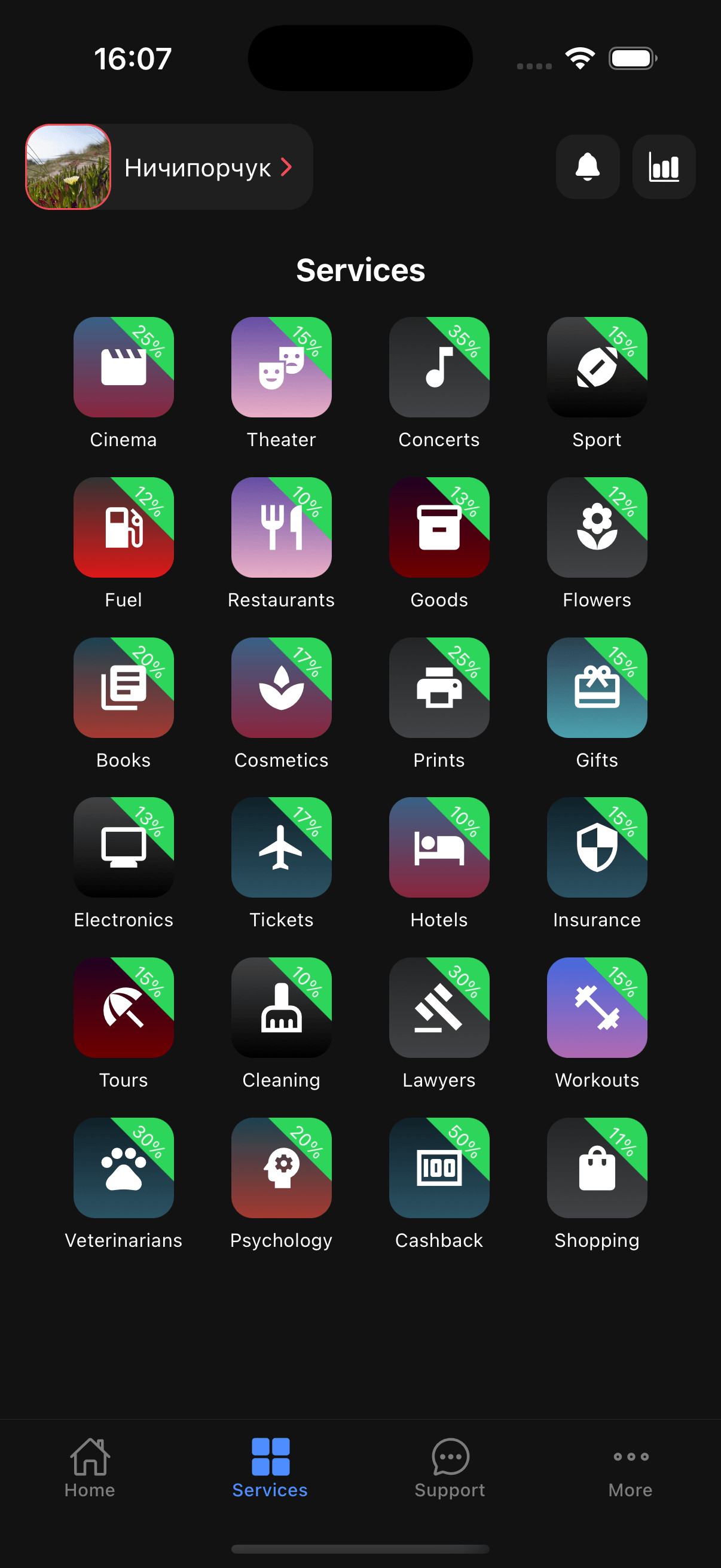
Task: Open the Cinema service with 25% discount
Action: [x=123, y=368]
